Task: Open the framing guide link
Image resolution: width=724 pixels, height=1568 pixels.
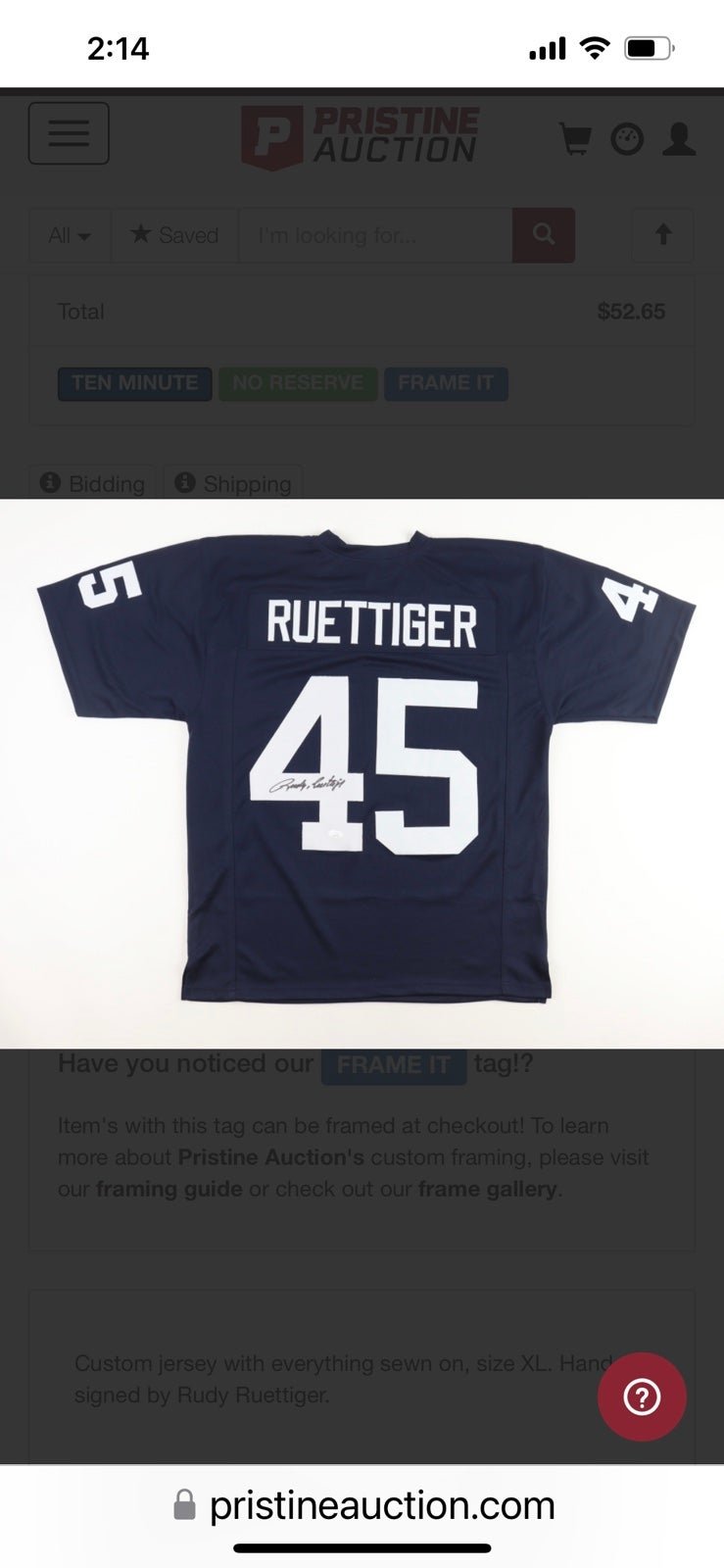Action: (169, 1189)
